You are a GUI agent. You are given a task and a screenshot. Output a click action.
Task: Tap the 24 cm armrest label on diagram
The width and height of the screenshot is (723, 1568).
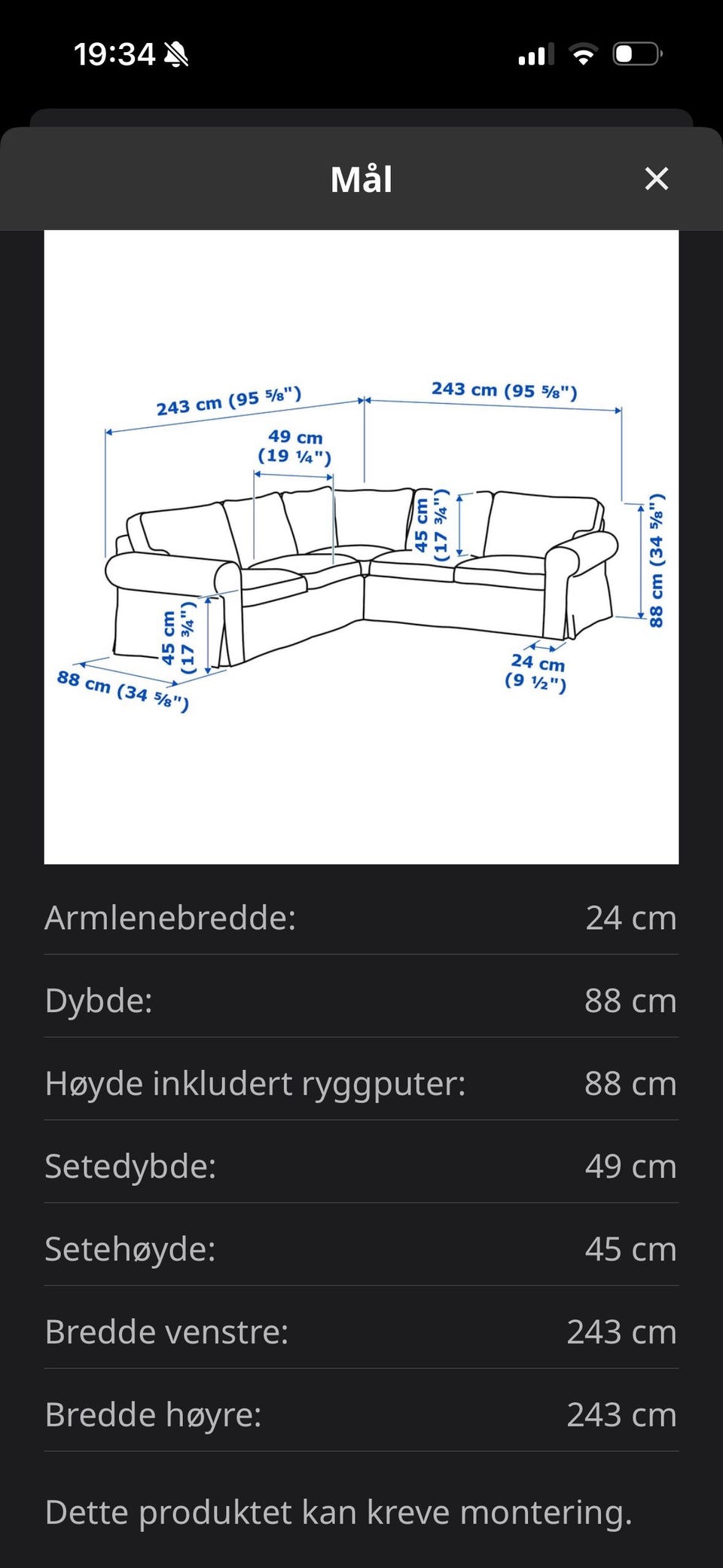pos(536,671)
